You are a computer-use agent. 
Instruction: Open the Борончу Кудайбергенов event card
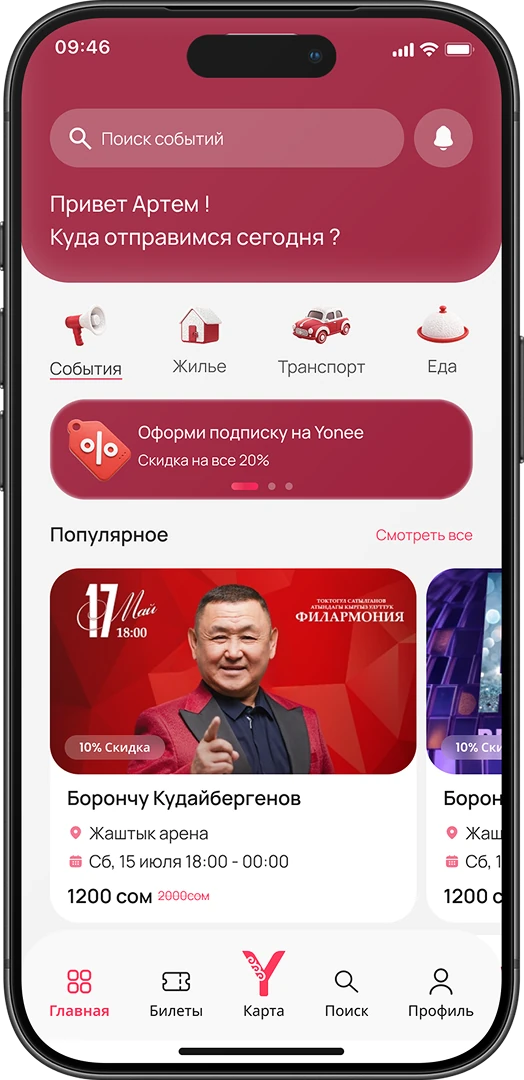[233, 745]
